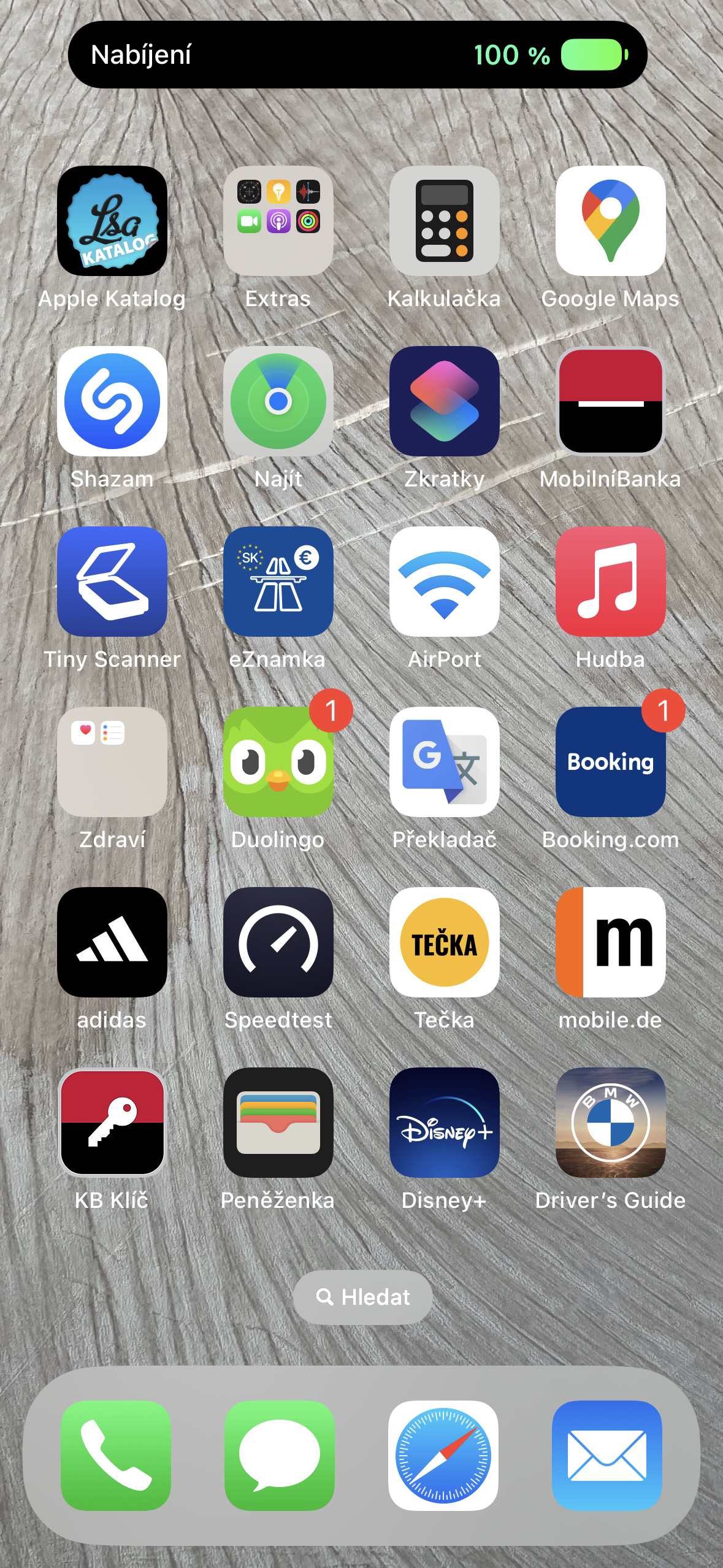Image resolution: width=723 pixels, height=1568 pixels.
Task: Open the Hudba music app
Action: (610, 582)
